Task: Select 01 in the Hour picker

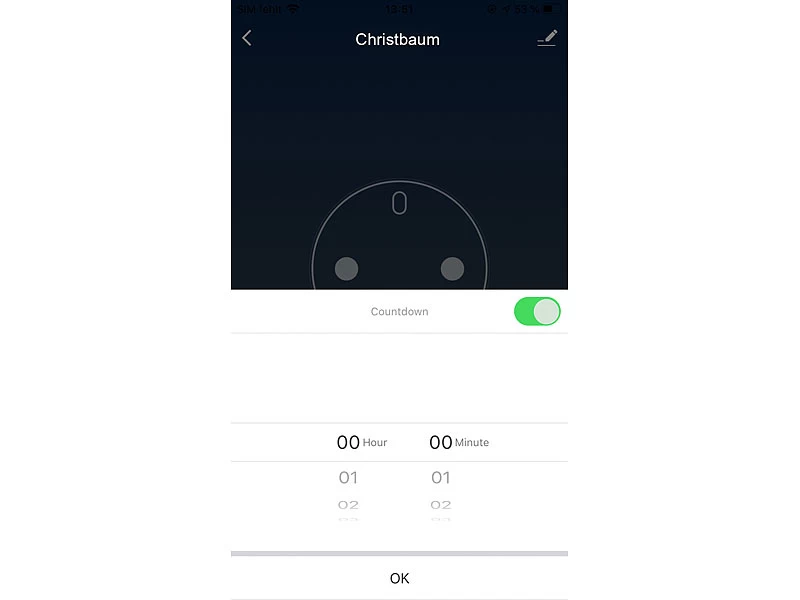Action: click(348, 478)
